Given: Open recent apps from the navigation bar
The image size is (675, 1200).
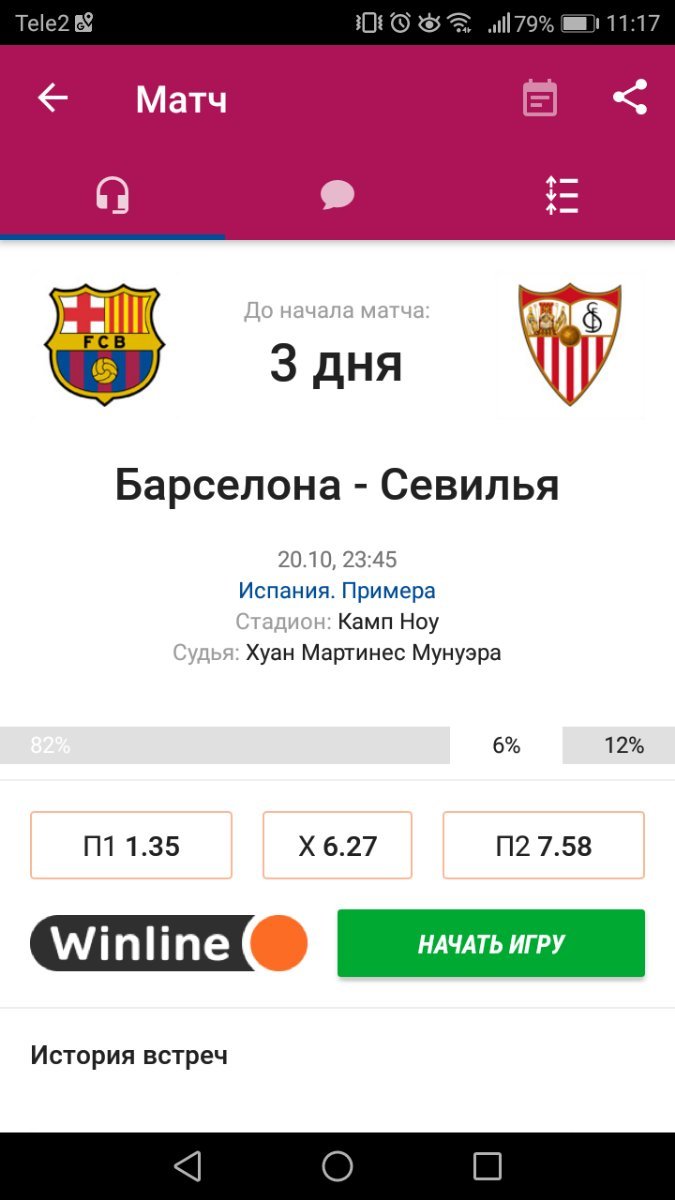Looking at the screenshot, I should point(487,1166).
